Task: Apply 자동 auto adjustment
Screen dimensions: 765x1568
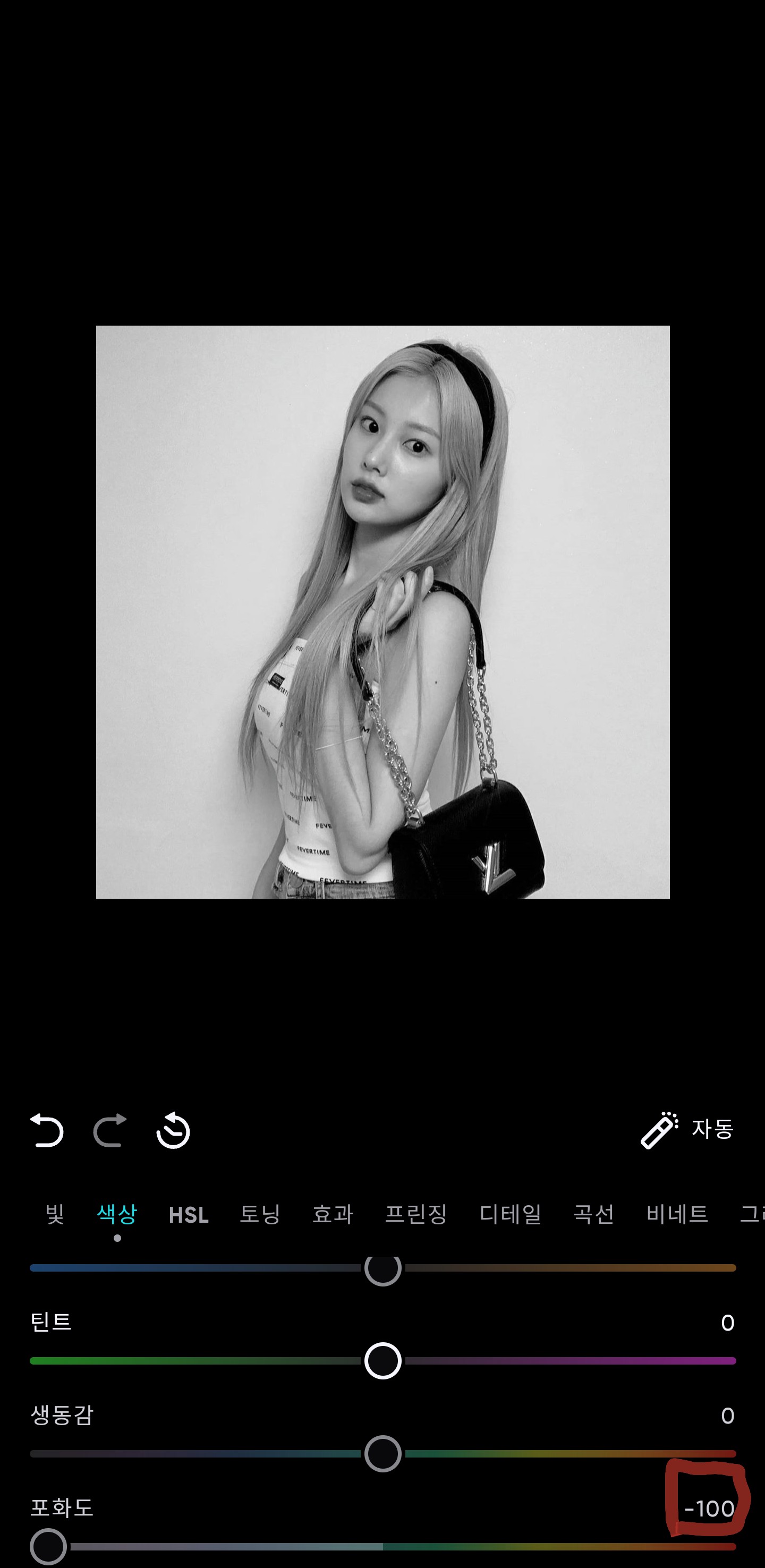Action: (x=688, y=1130)
